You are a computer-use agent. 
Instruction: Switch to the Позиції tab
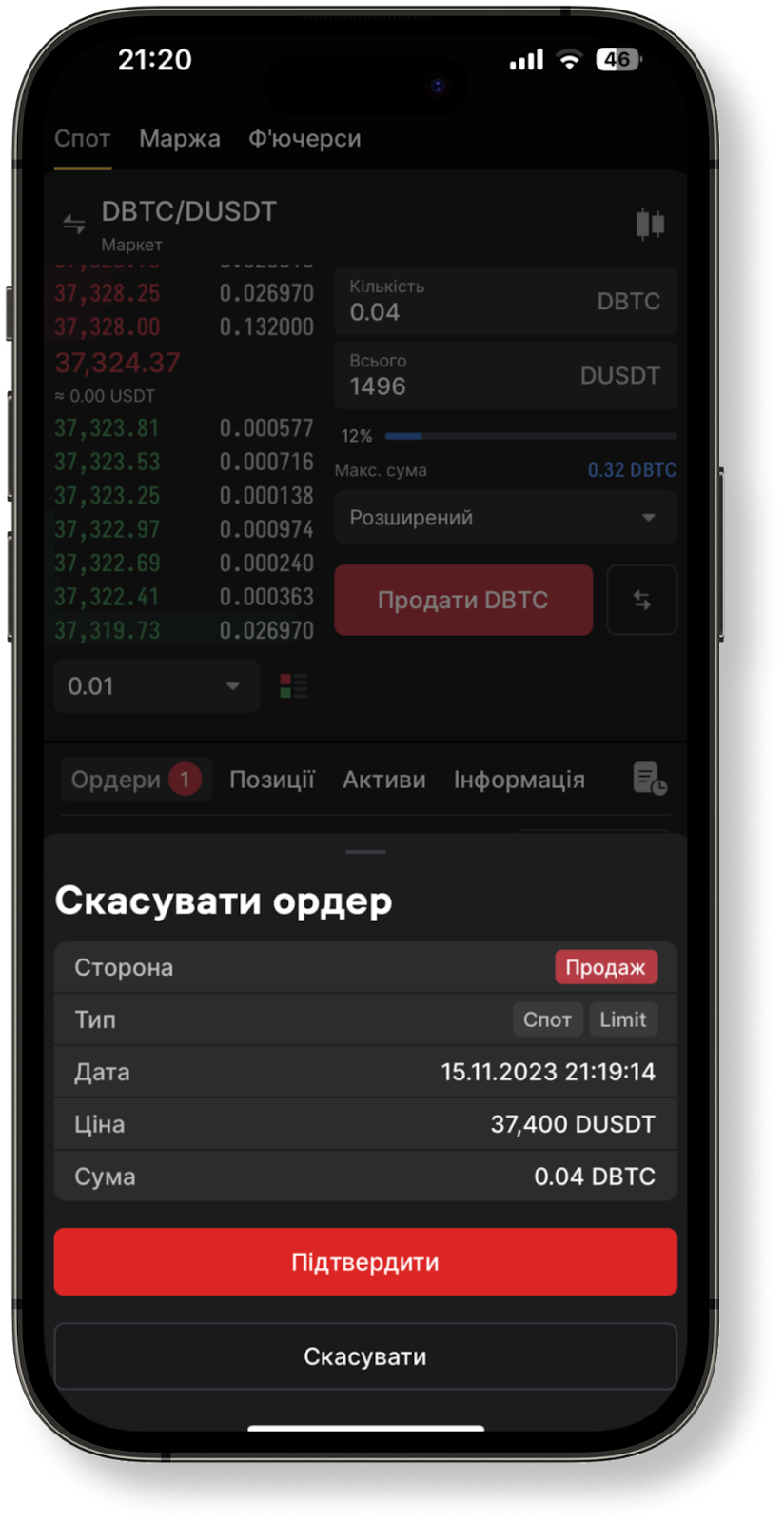coord(272,780)
